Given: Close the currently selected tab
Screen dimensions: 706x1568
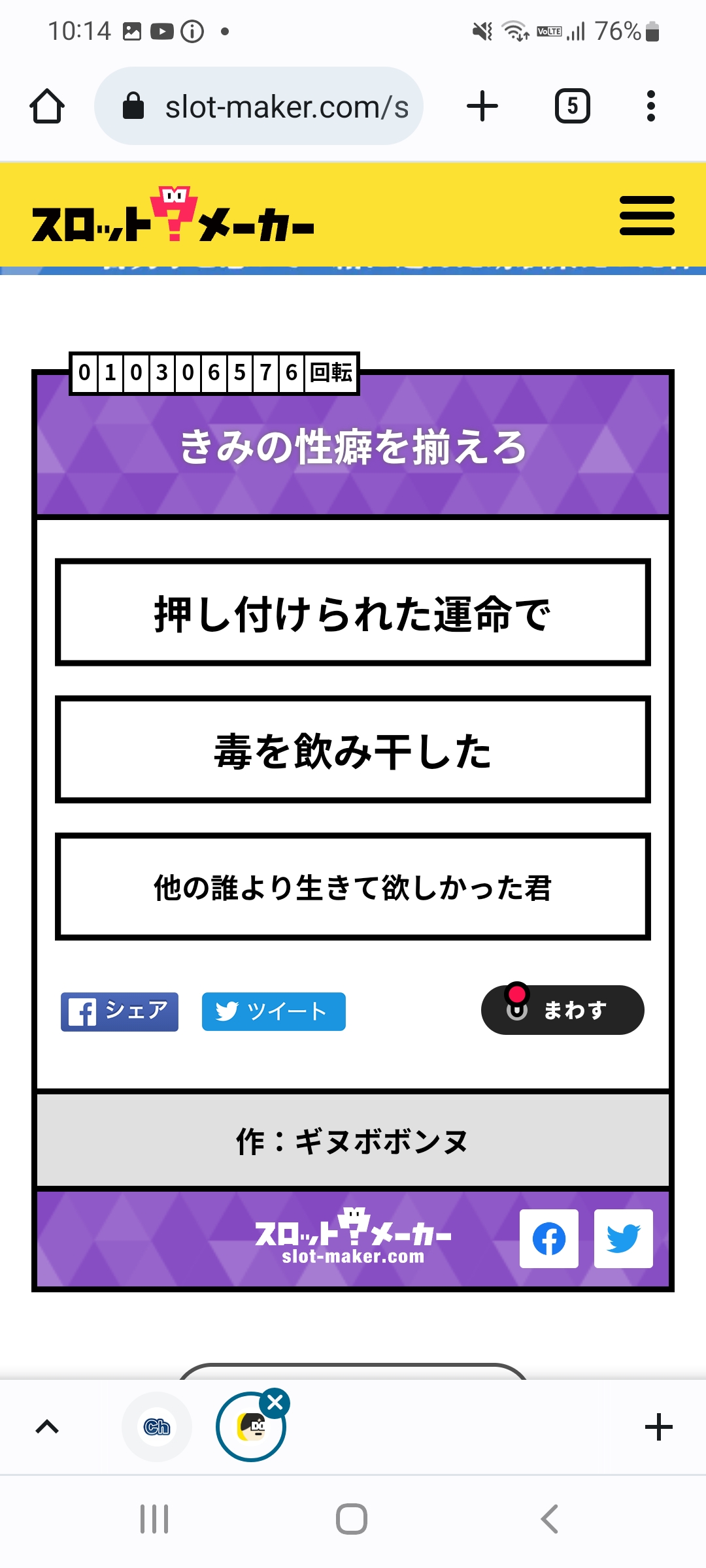Looking at the screenshot, I should coord(275,1402).
